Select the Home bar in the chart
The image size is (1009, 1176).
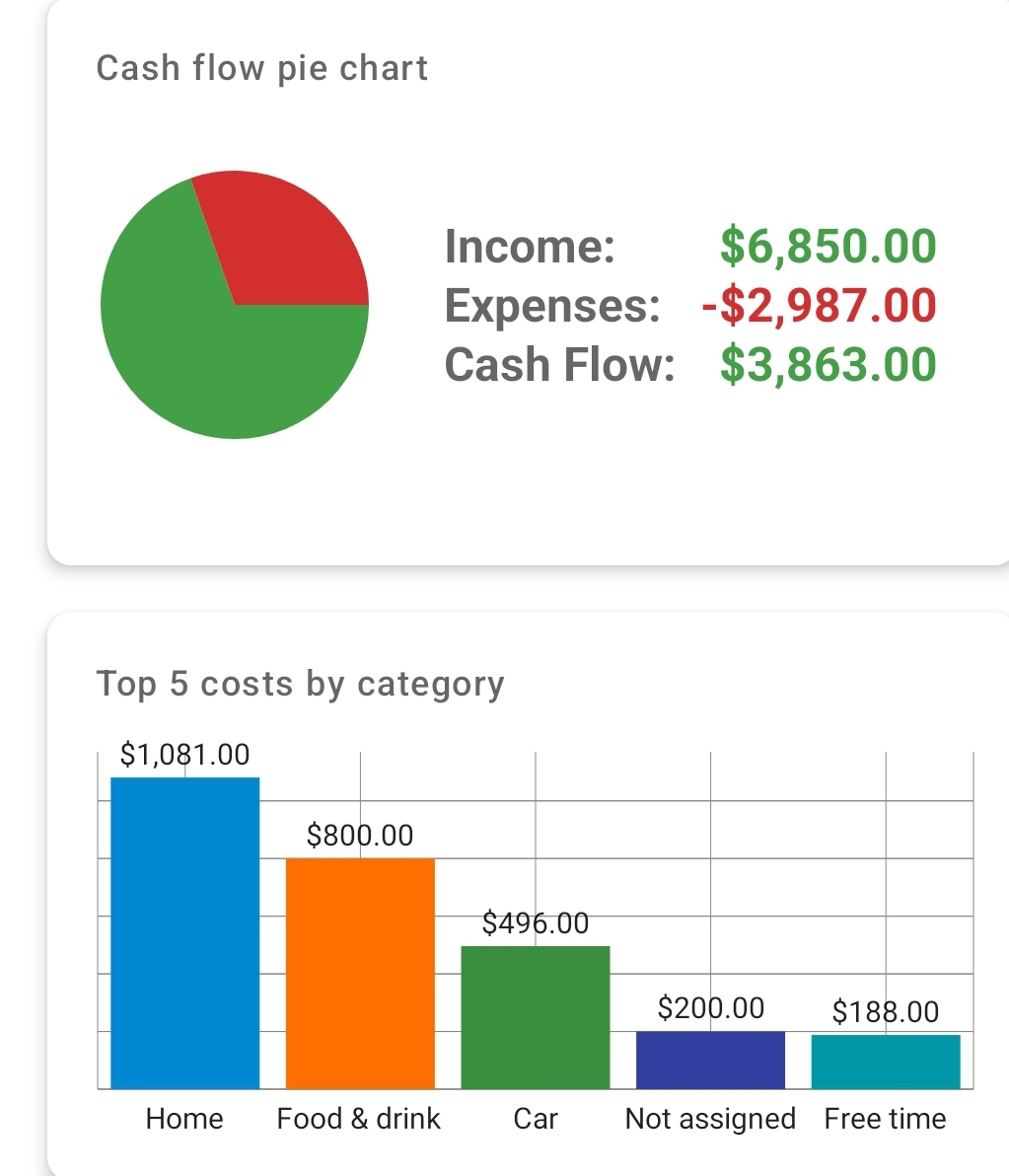[x=185, y=933]
